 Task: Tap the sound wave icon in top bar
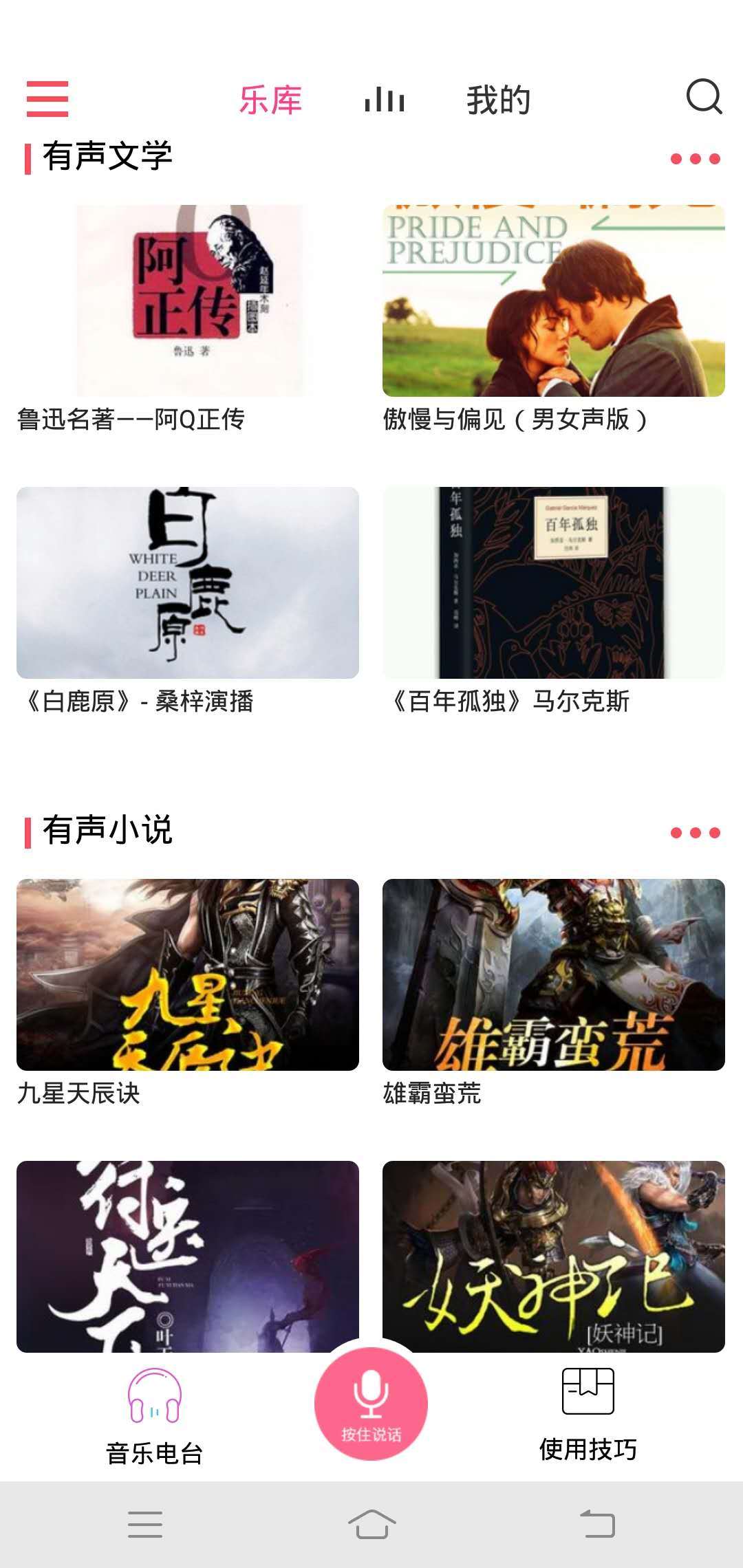click(384, 99)
